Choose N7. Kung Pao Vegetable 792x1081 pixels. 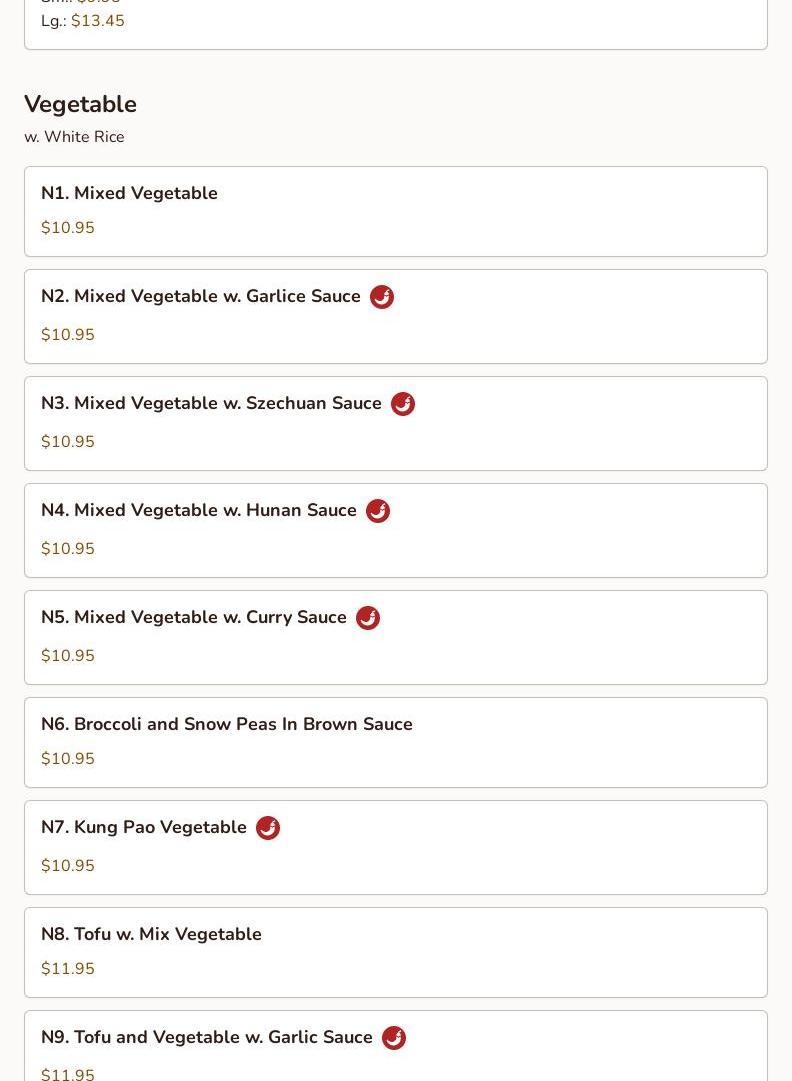click(x=395, y=847)
